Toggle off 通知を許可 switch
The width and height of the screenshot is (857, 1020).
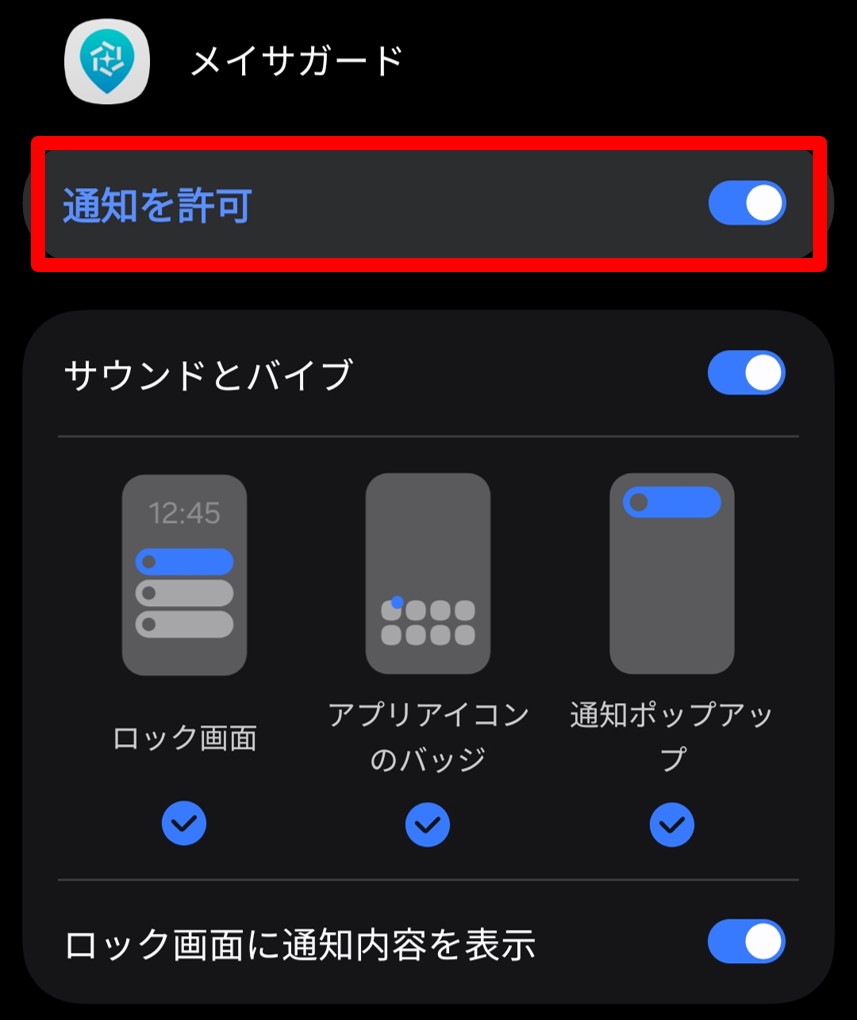coord(746,204)
